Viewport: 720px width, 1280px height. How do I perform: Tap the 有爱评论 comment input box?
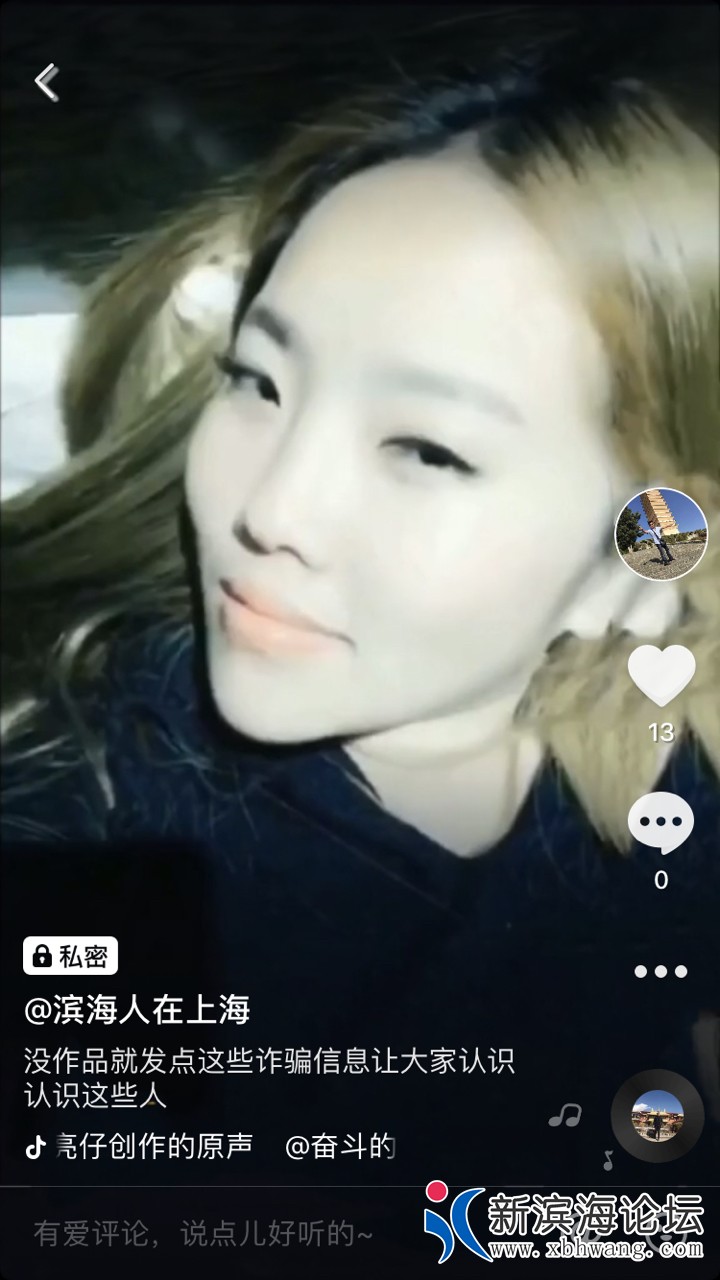(204, 1234)
